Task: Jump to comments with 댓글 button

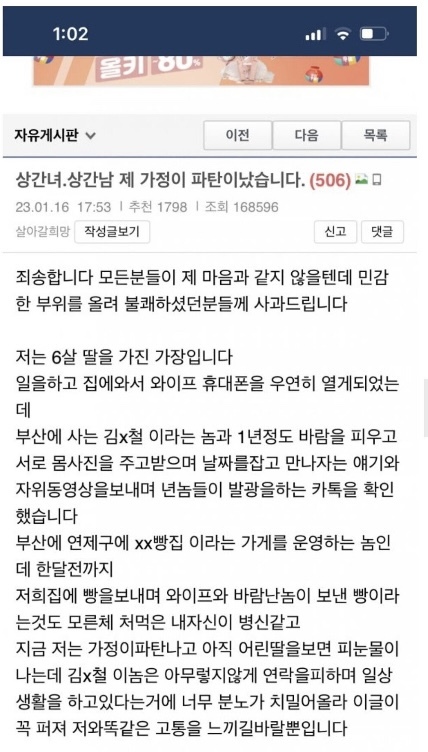Action: coord(382,232)
